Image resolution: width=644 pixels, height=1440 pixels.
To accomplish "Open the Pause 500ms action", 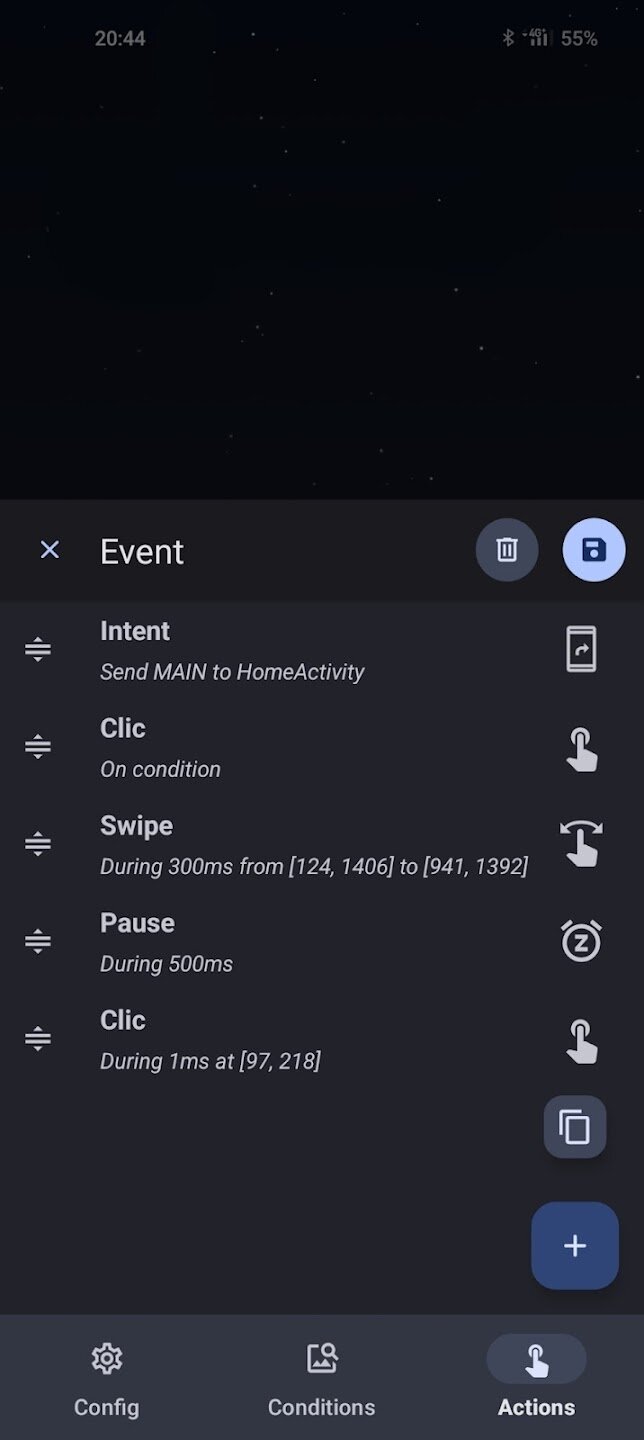I will 300,941.
